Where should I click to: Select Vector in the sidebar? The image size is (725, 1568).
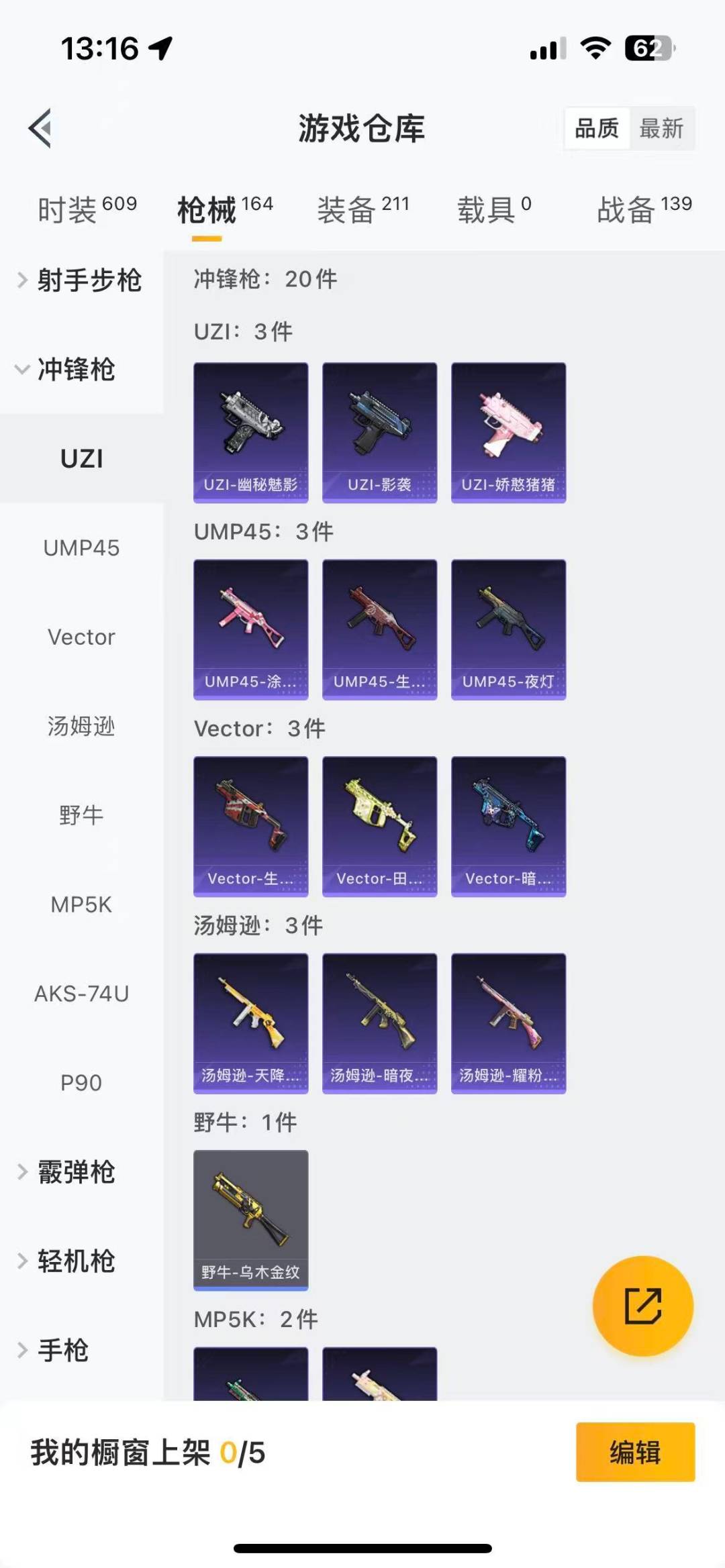pyautogui.click(x=81, y=637)
